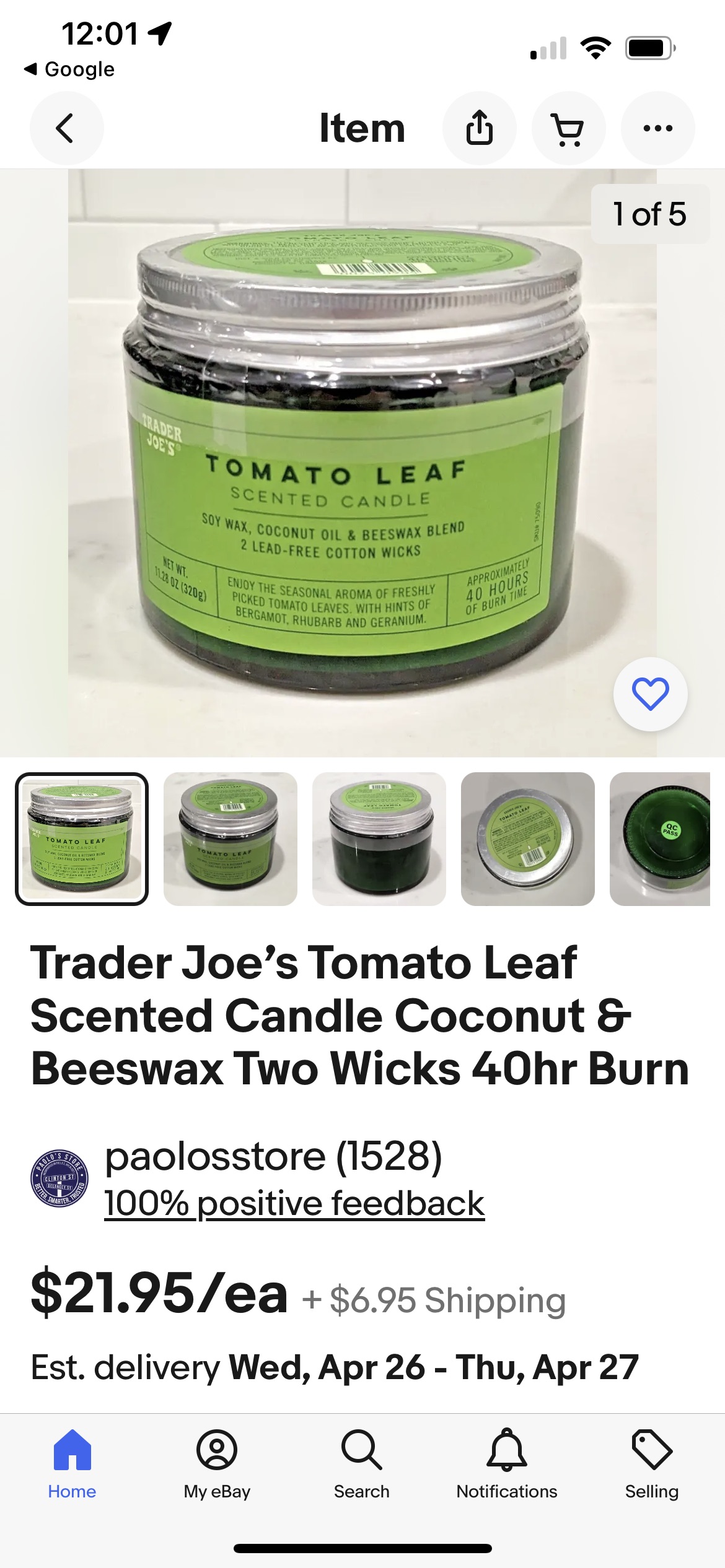View the fifth thumbnail with QC Pass sticker
This screenshot has width=725, height=1568.
(x=660, y=838)
